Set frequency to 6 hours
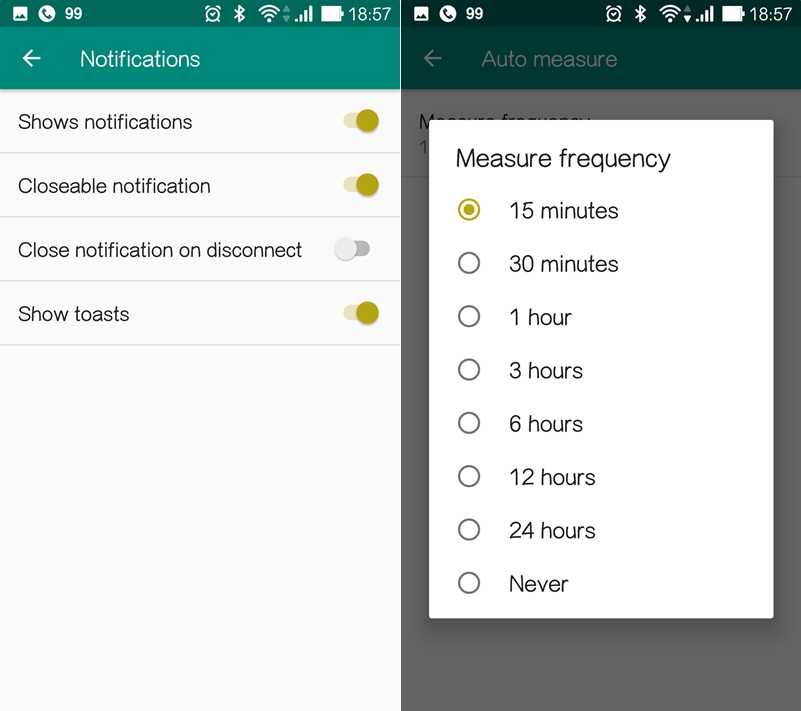Viewport: 801px width, 711px height. pyautogui.click(x=469, y=423)
